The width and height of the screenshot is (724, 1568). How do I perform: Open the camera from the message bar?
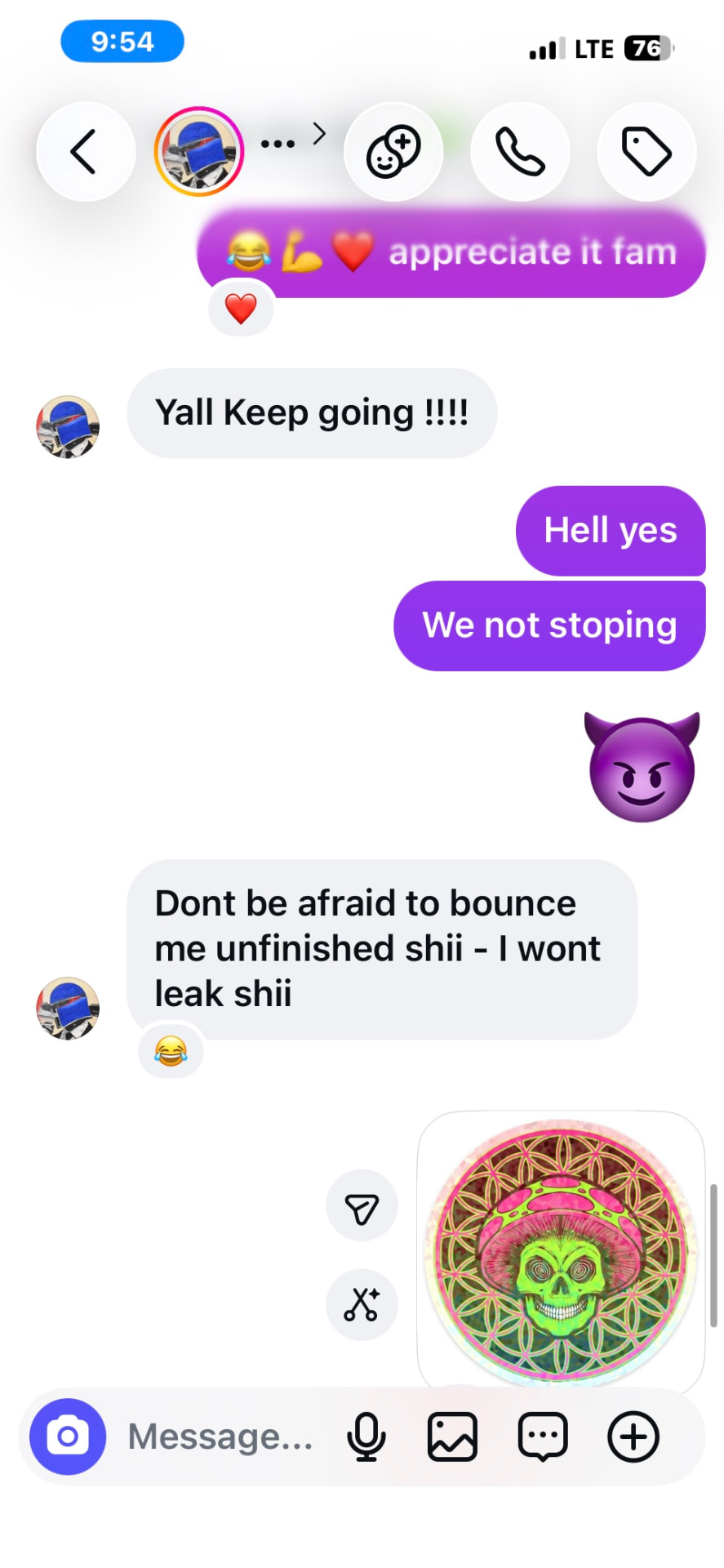coord(68,1437)
